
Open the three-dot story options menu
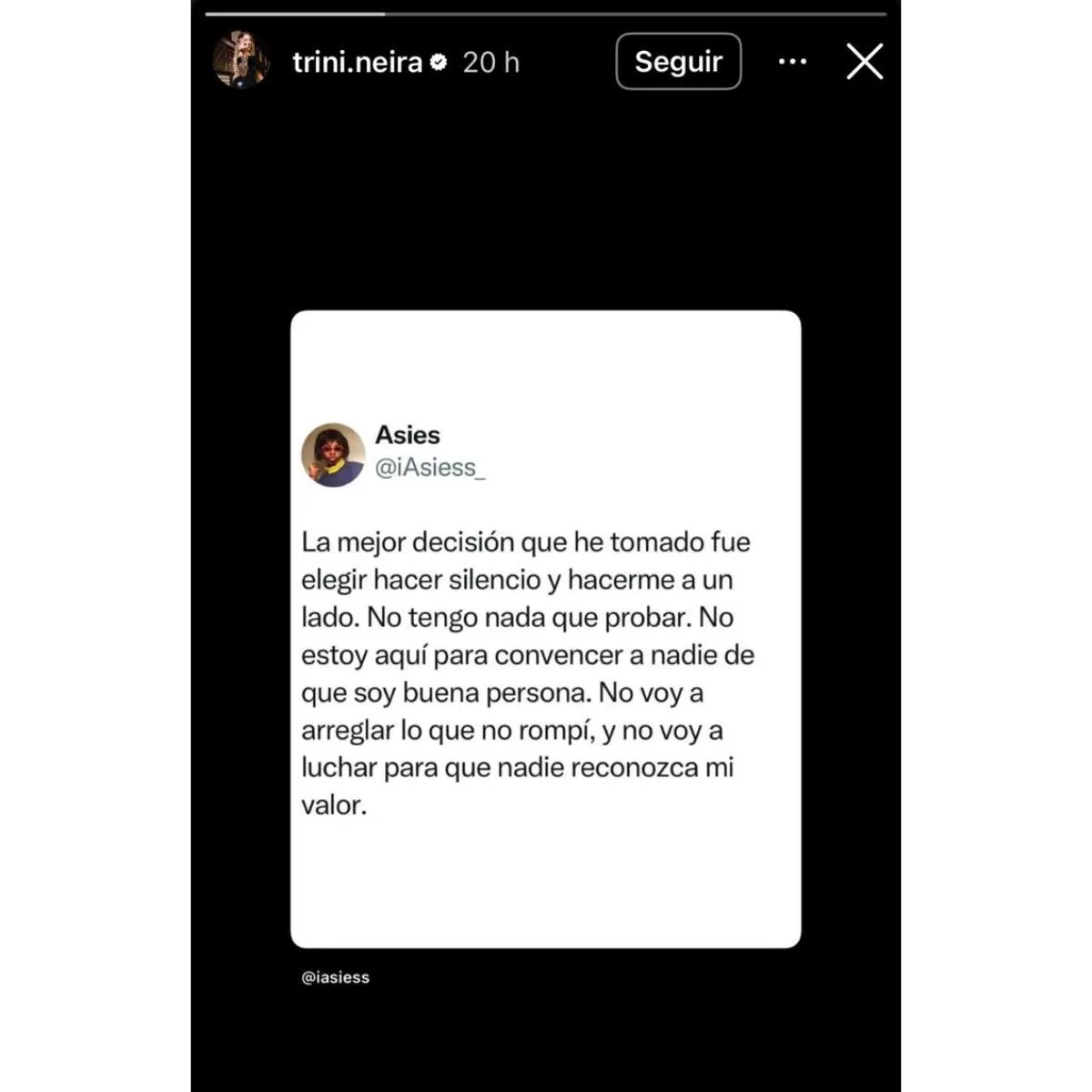tap(792, 62)
